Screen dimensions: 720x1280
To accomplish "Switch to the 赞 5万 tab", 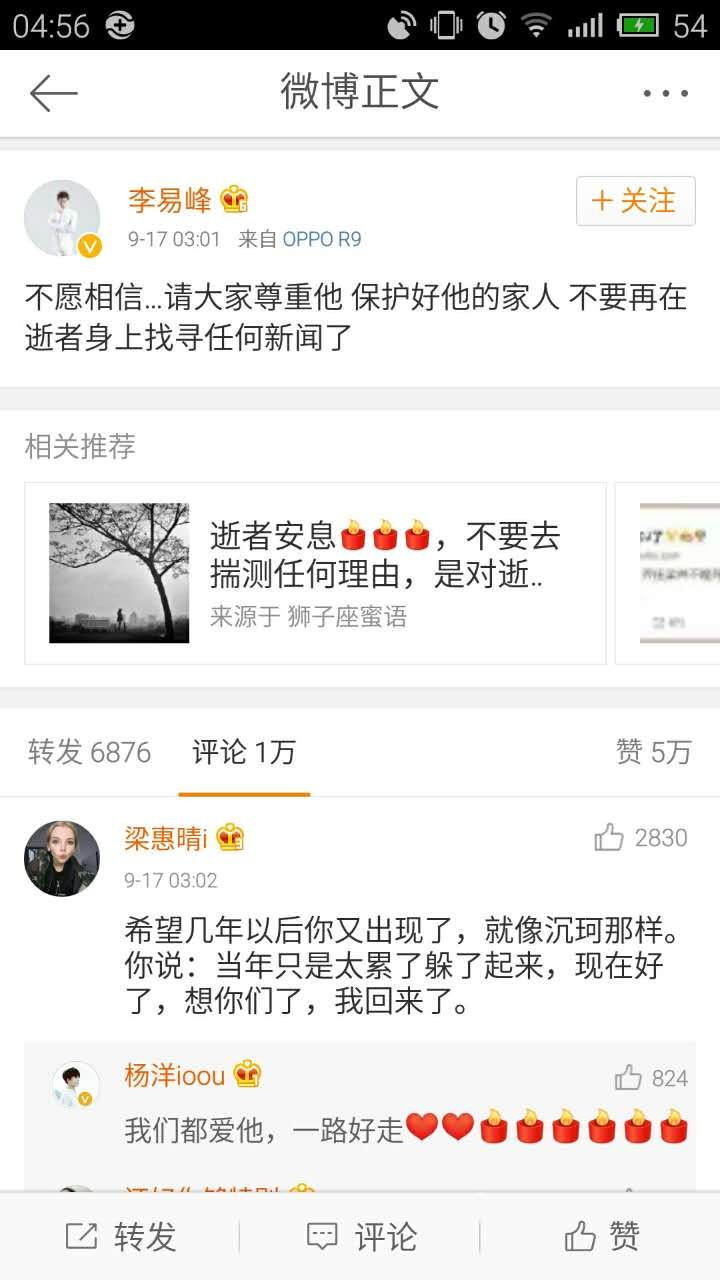I will [654, 752].
